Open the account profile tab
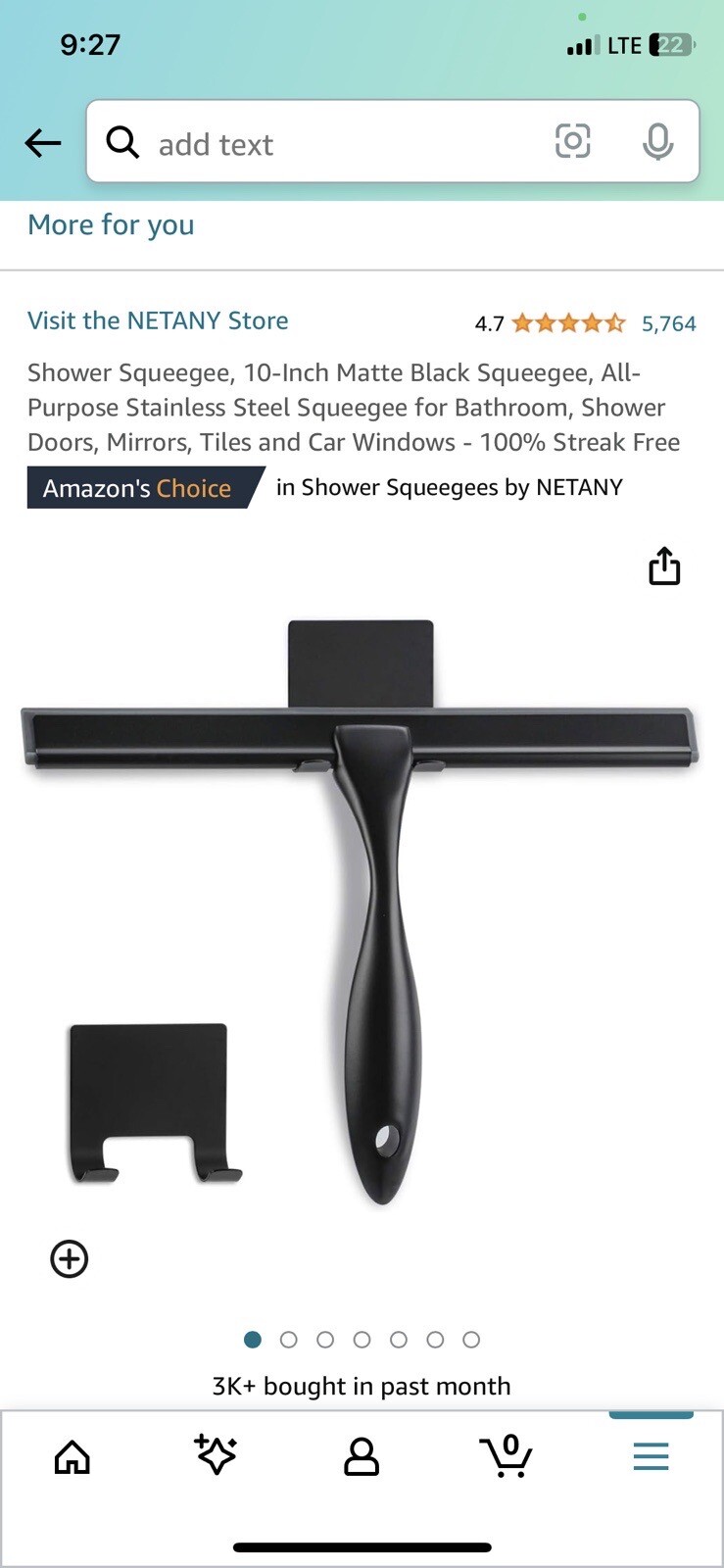Screen dimensions: 724x1568 [x=362, y=1457]
